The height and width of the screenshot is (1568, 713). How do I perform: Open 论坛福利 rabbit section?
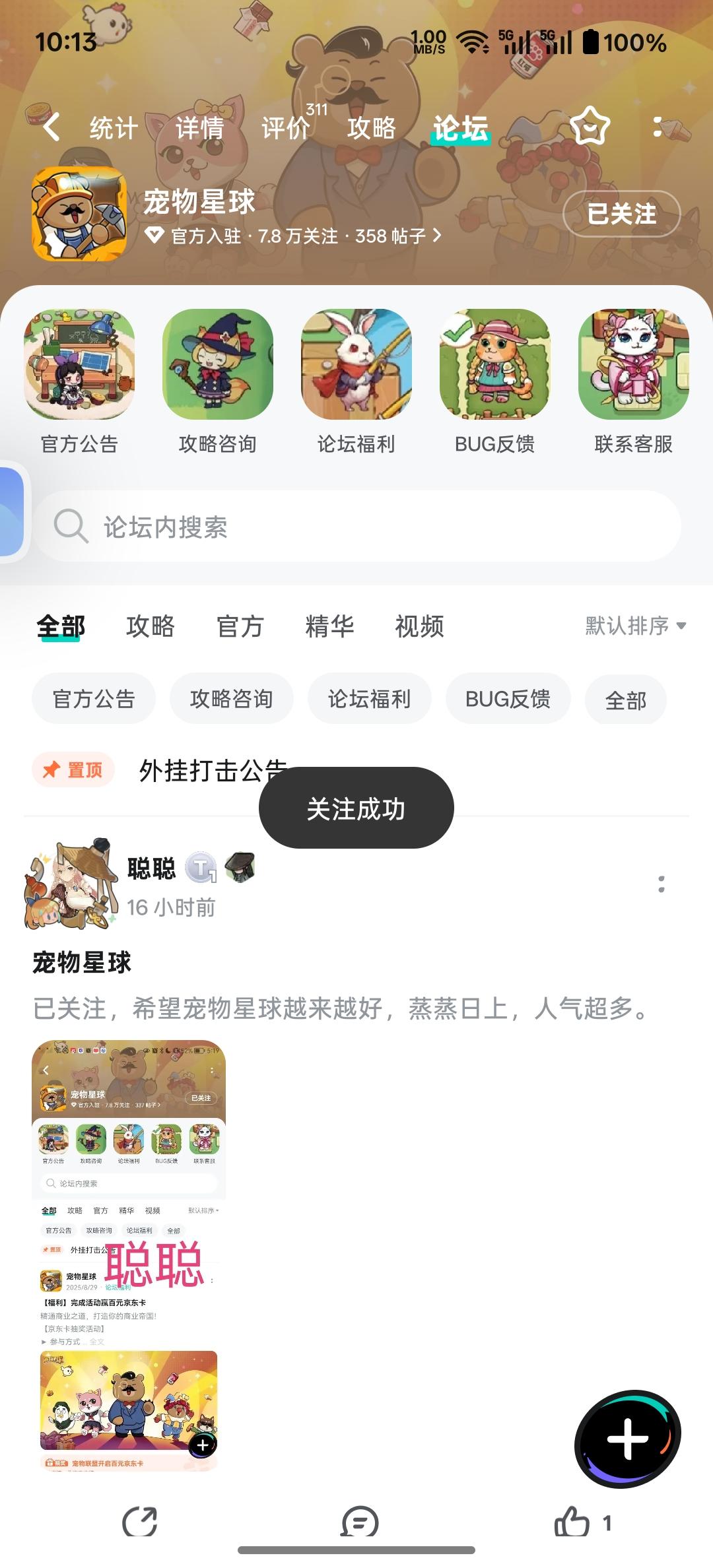(356, 365)
